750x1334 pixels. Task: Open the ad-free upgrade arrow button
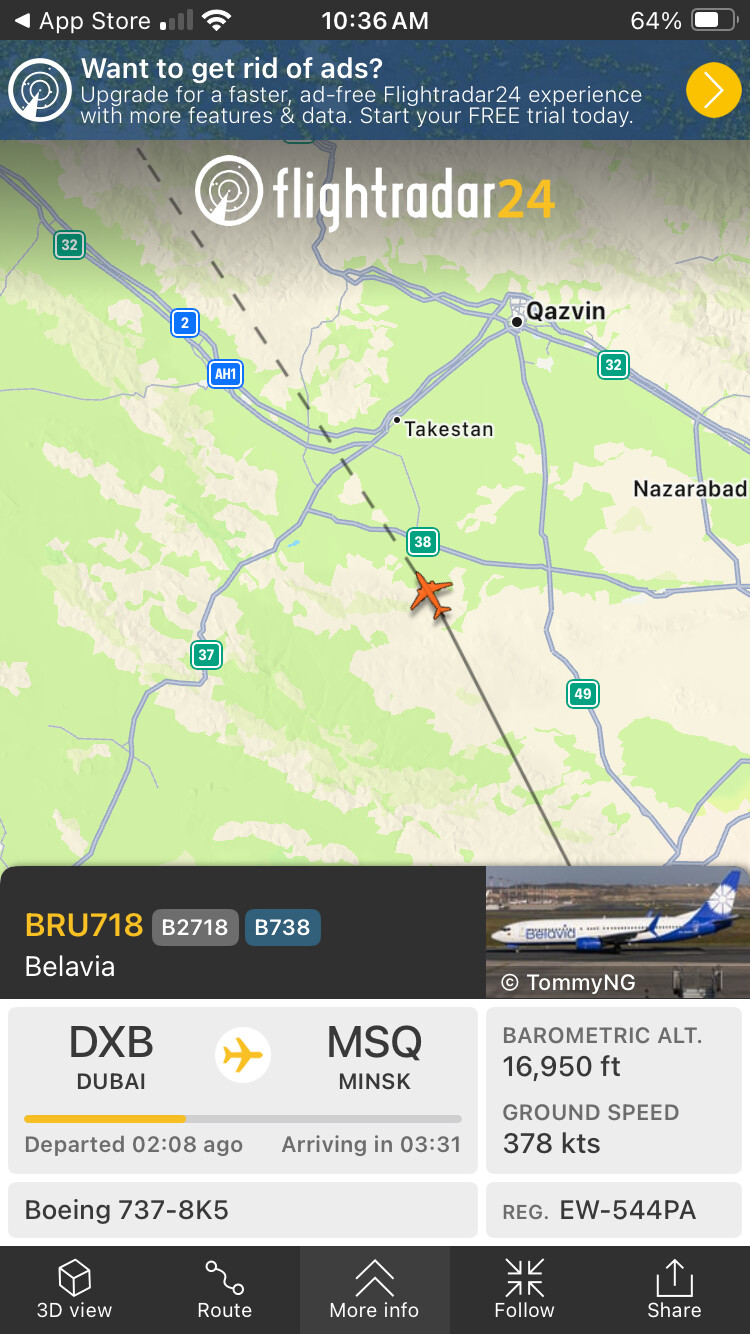point(713,90)
